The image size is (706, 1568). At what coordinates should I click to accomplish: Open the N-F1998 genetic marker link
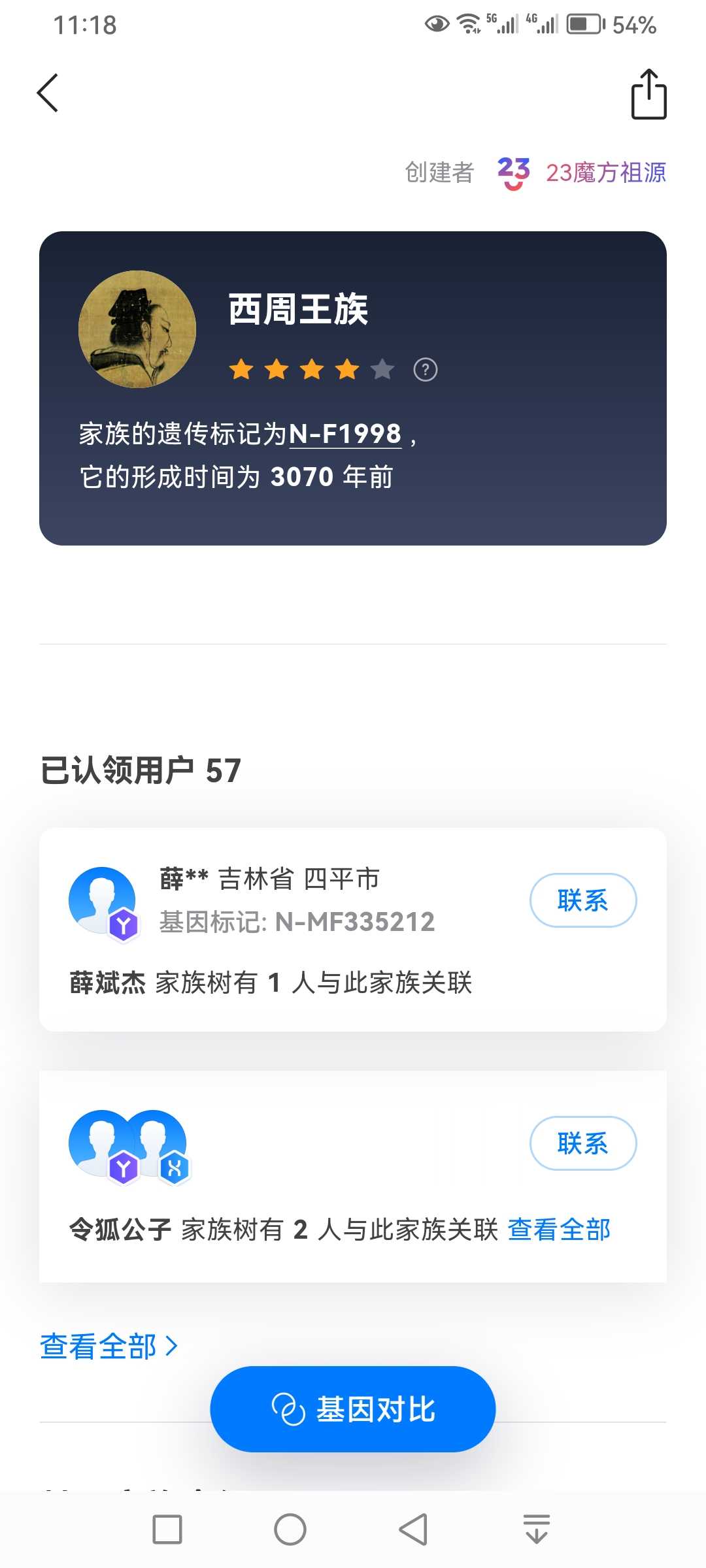tap(345, 434)
